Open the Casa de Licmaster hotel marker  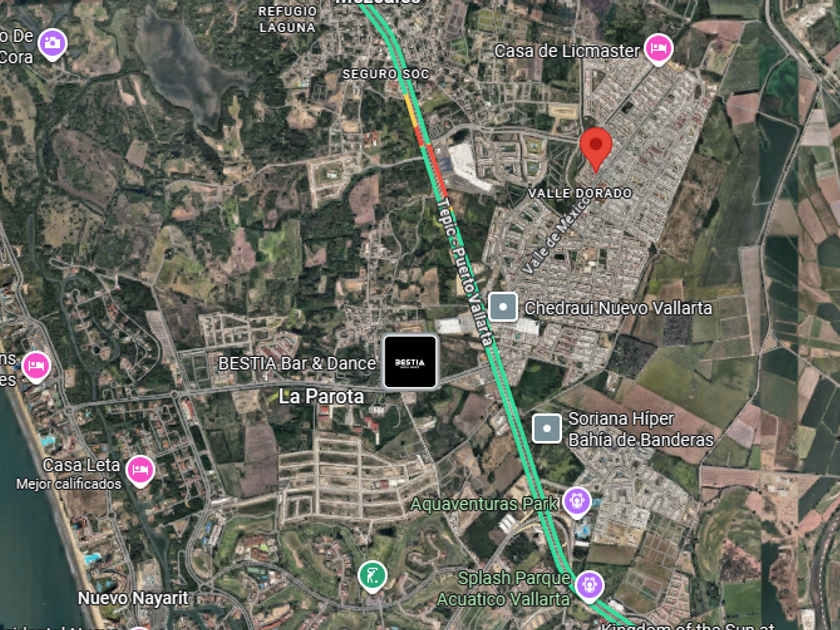tap(657, 49)
